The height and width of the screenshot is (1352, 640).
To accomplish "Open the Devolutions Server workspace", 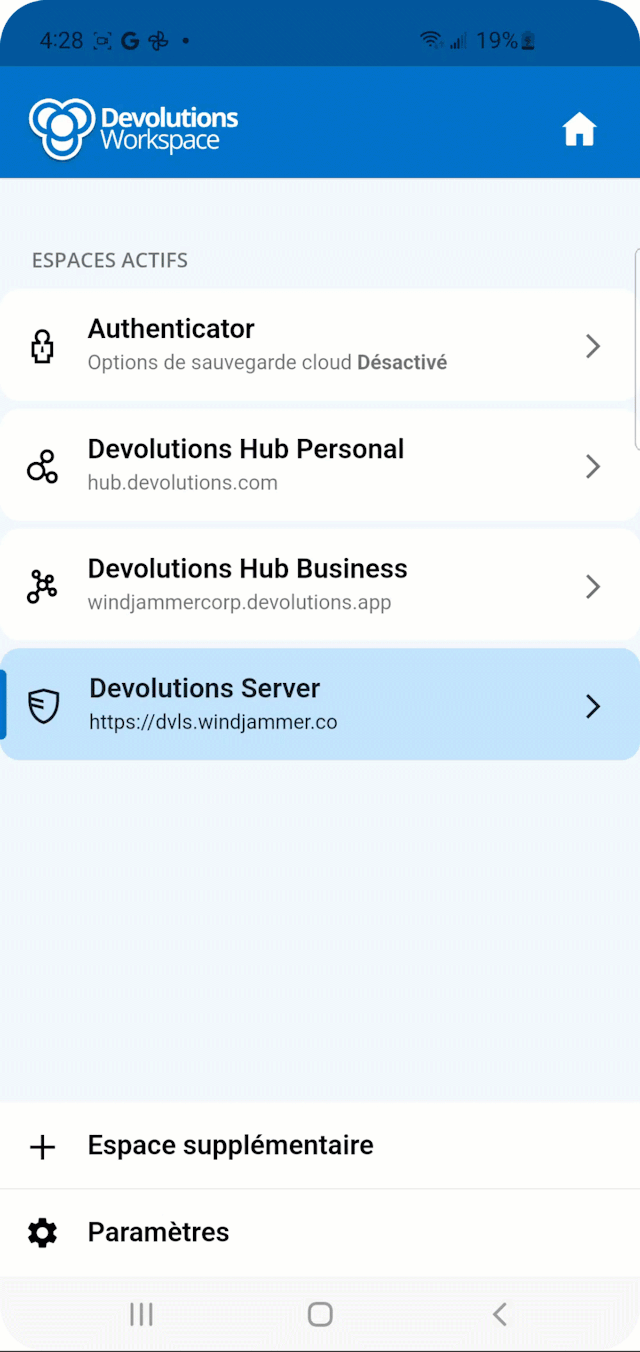I will 318,705.
